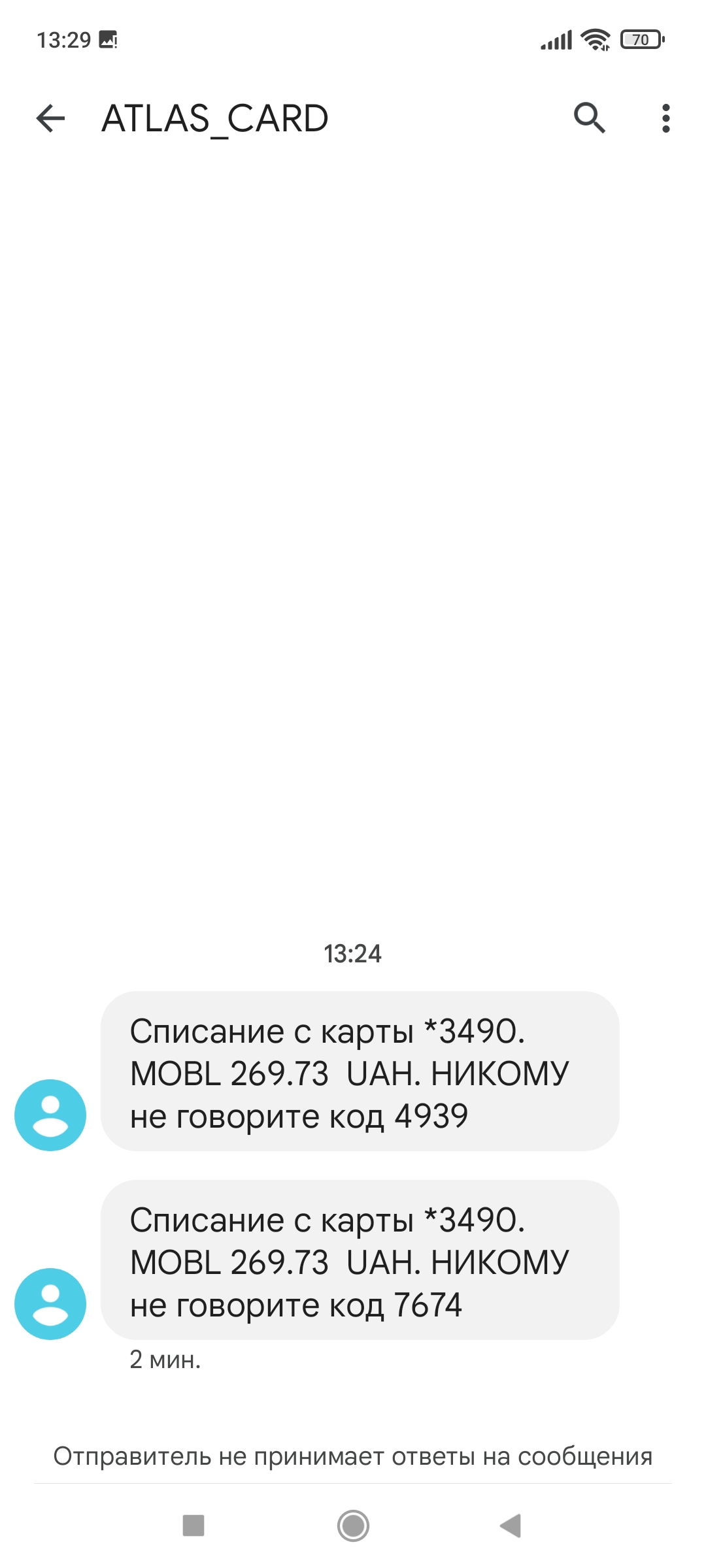The height and width of the screenshot is (1568, 706).
Task: Open recent apps with the square button
Action: (193, 1526)
